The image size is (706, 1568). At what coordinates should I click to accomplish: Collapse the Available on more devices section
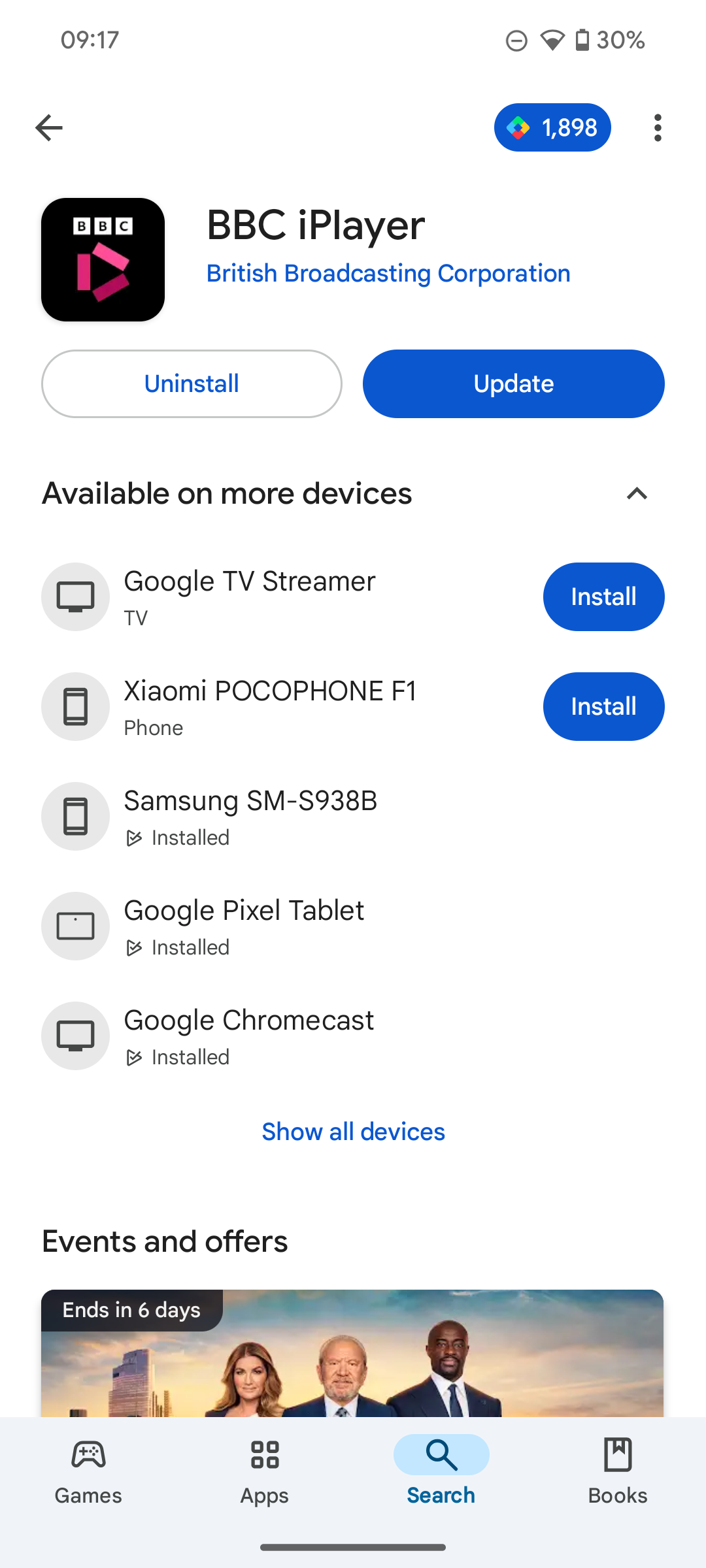coord(637,494)
